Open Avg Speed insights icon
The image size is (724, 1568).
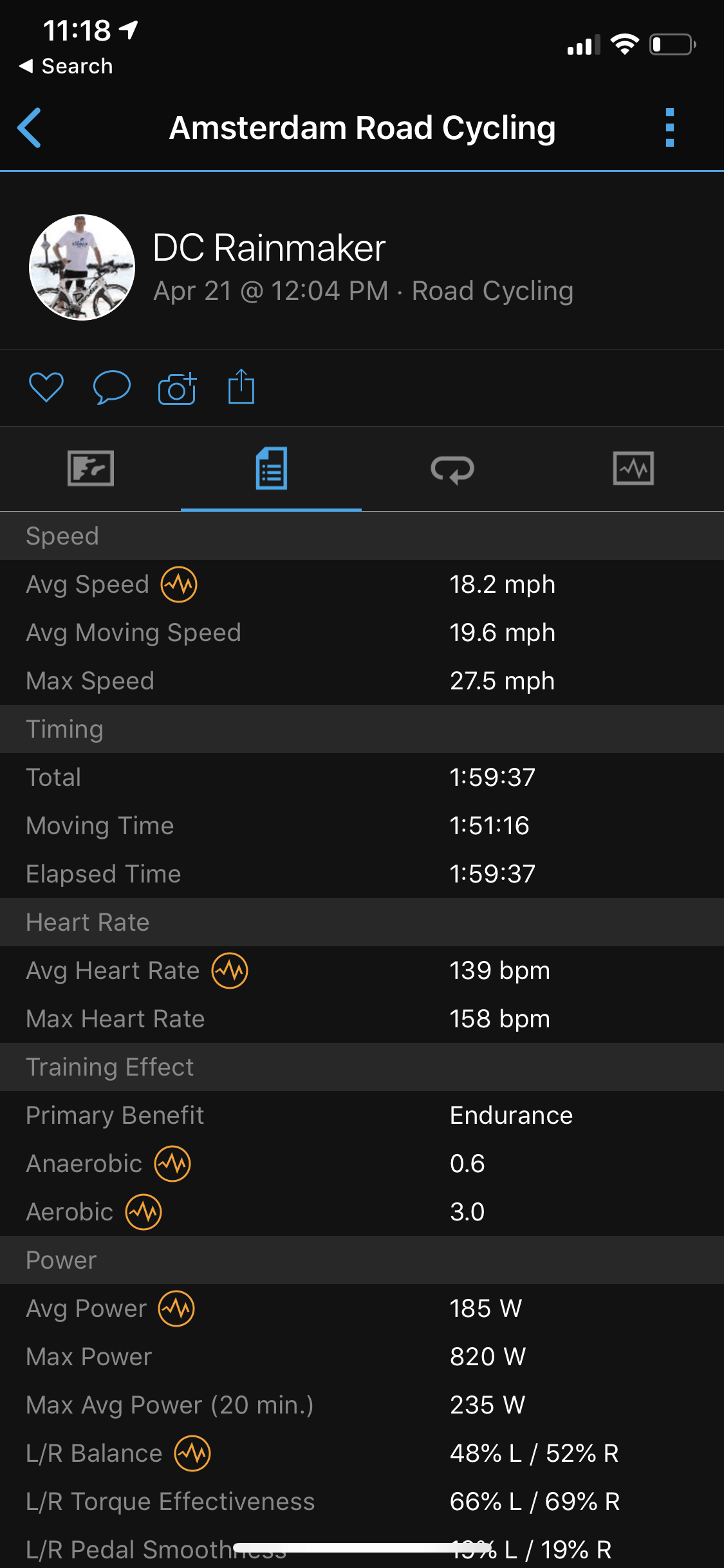coord(179,584)
